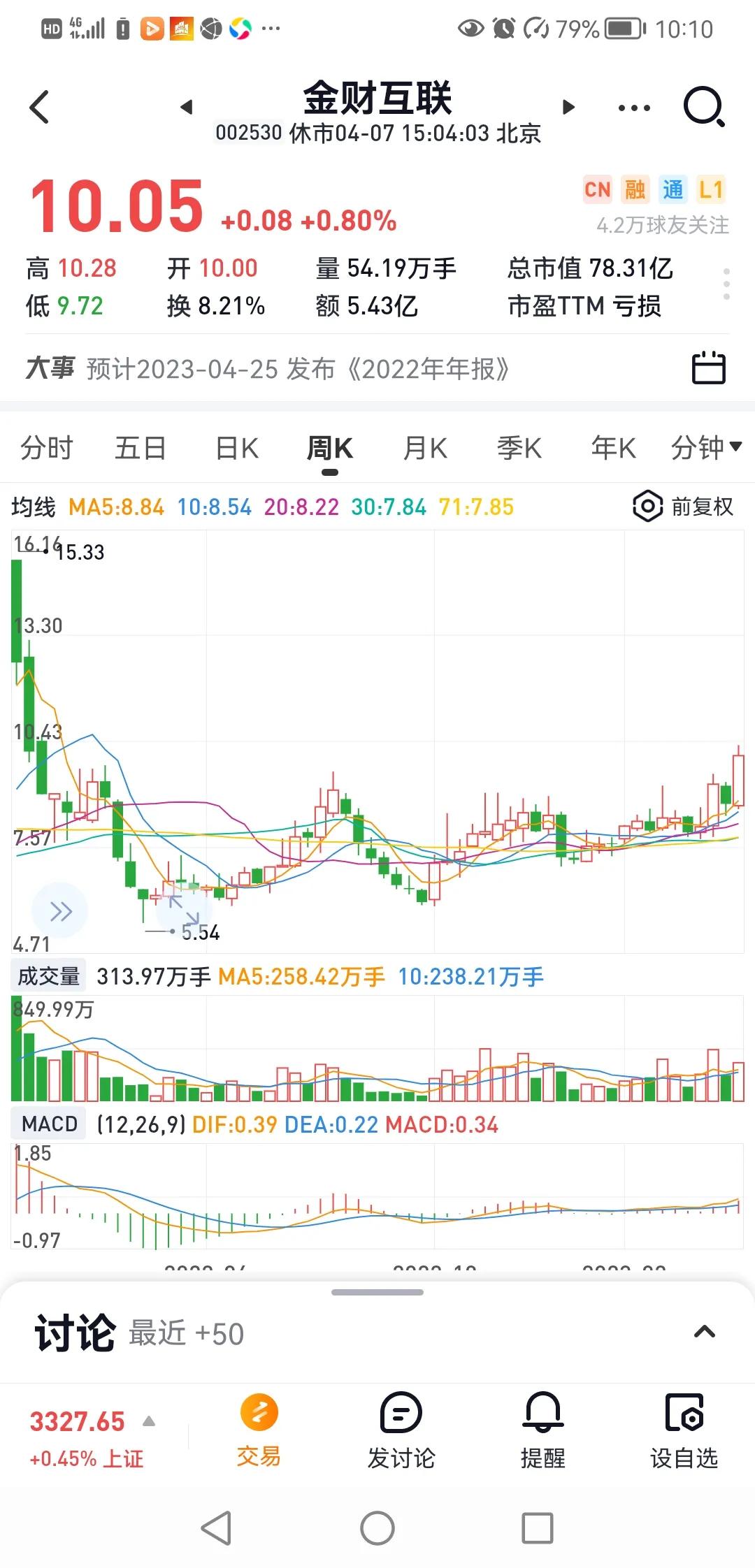Viewport: 755px width, 1568px height.
Task: Tap 发讨论 to post a discussion
Action: pos(401,1430)
